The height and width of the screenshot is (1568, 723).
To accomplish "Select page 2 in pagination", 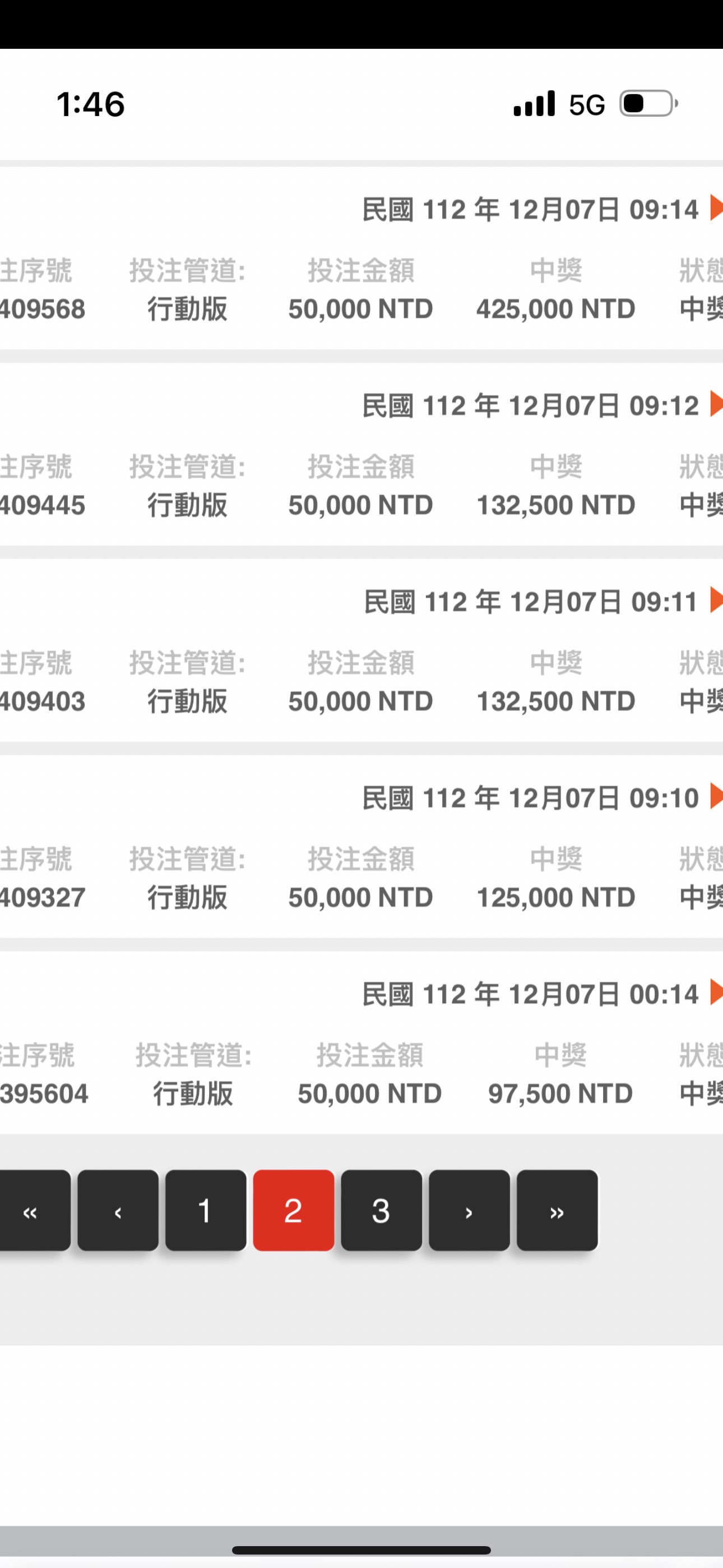I will [x=293, y=1211].
